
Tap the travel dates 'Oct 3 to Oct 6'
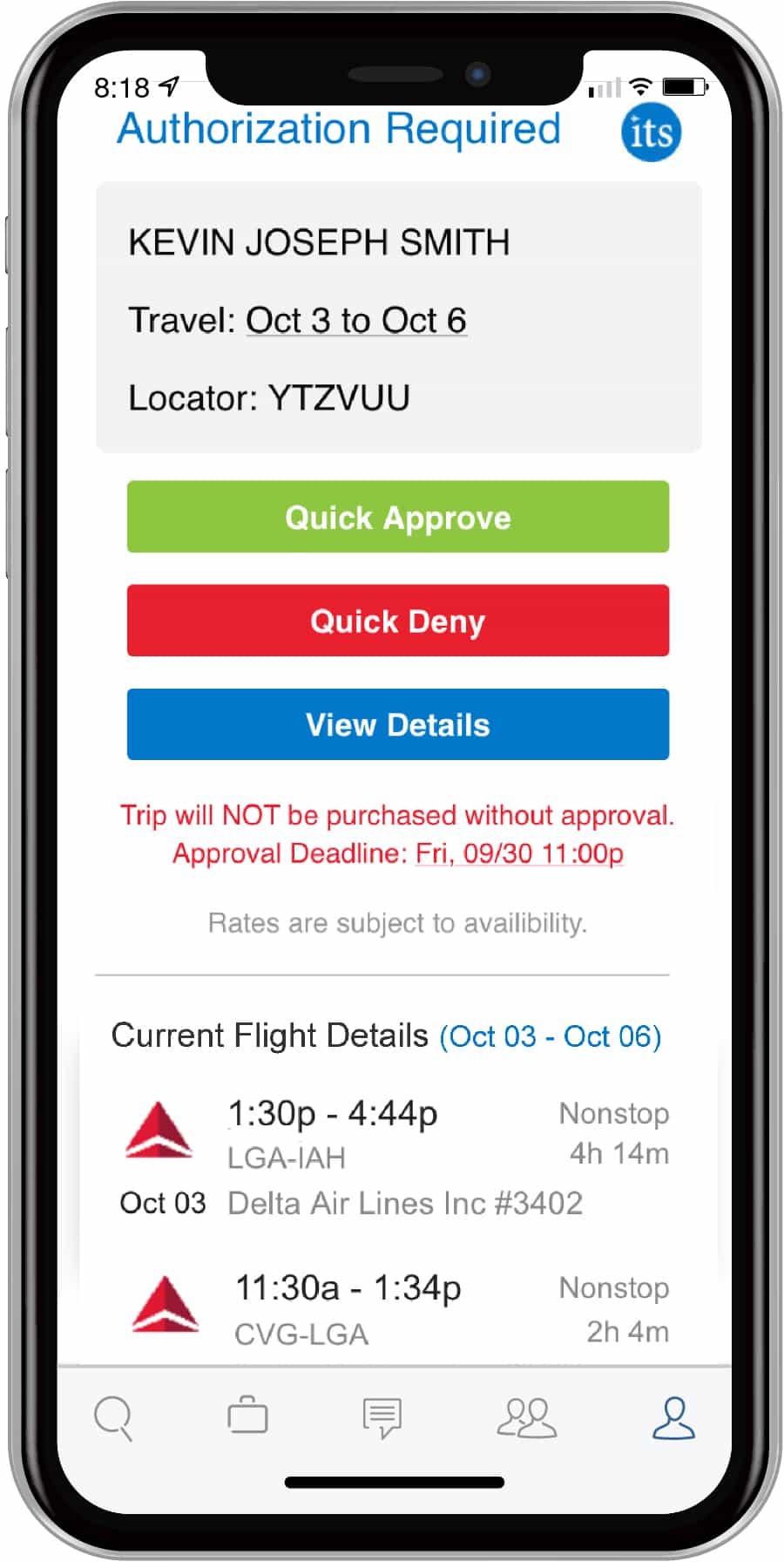356,320
